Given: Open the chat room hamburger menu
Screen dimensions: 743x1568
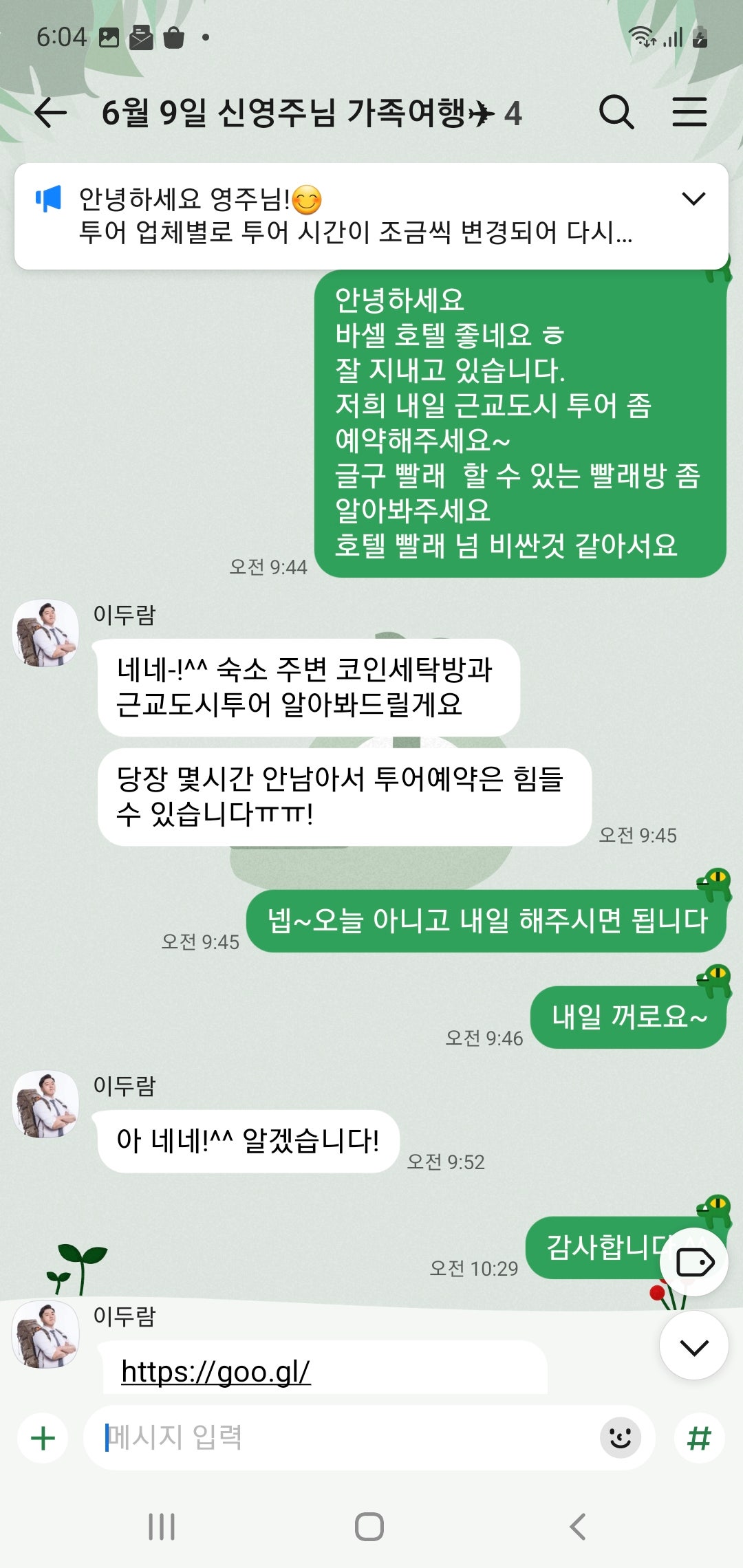Looking at the screenshot, I should click(689, 112).
